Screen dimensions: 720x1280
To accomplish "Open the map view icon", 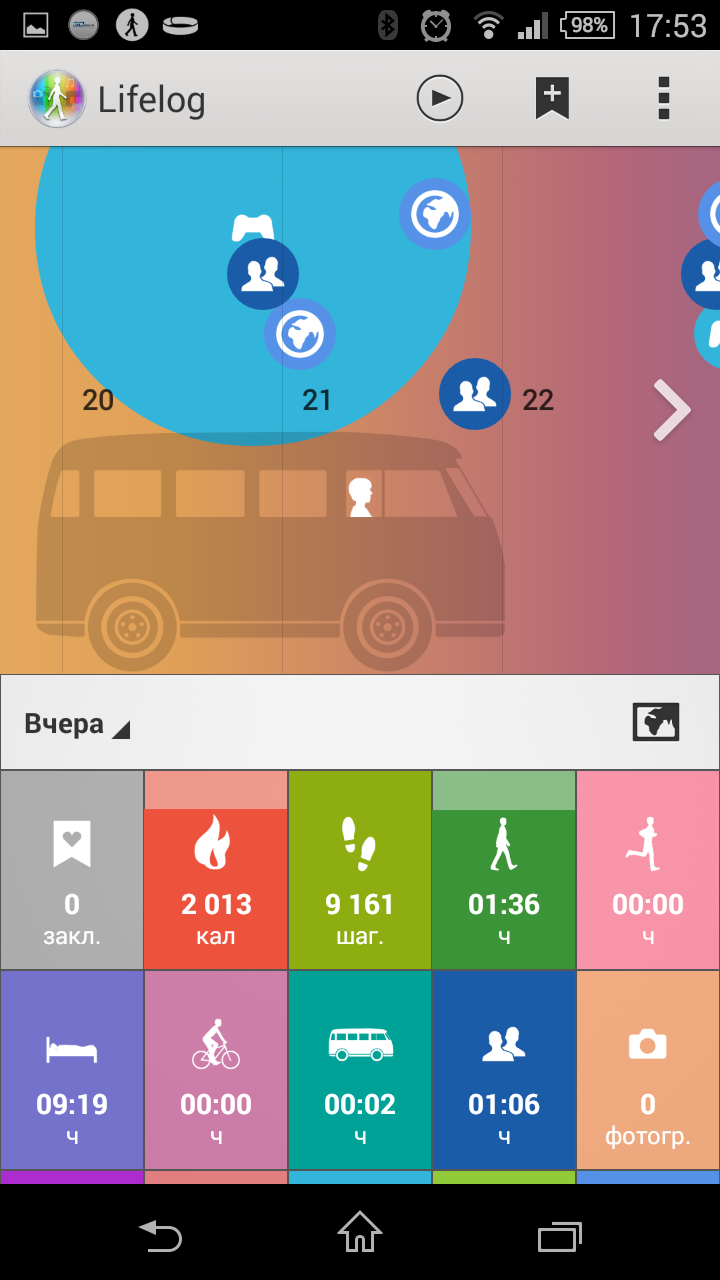I will coord(656,722).
